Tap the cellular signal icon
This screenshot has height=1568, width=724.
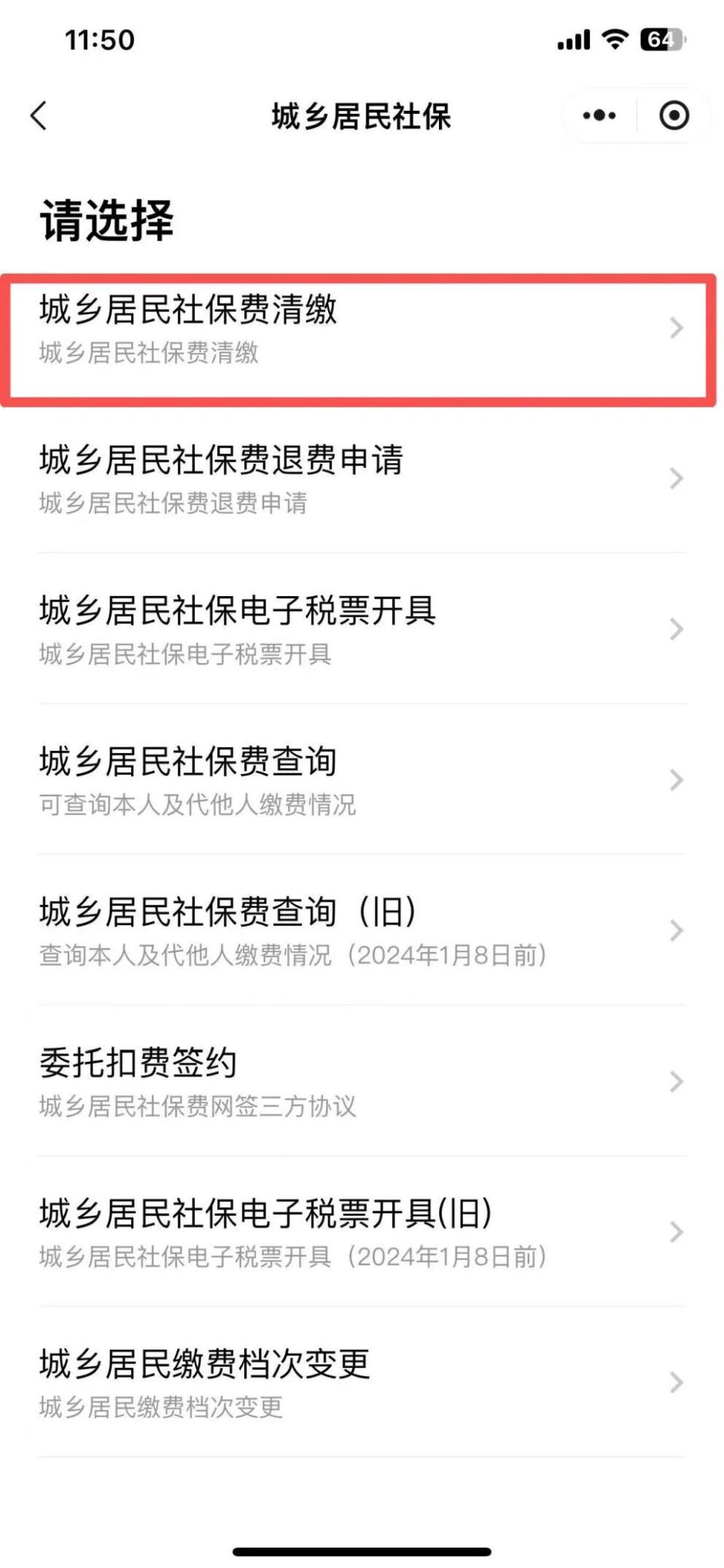click(575, 38)
